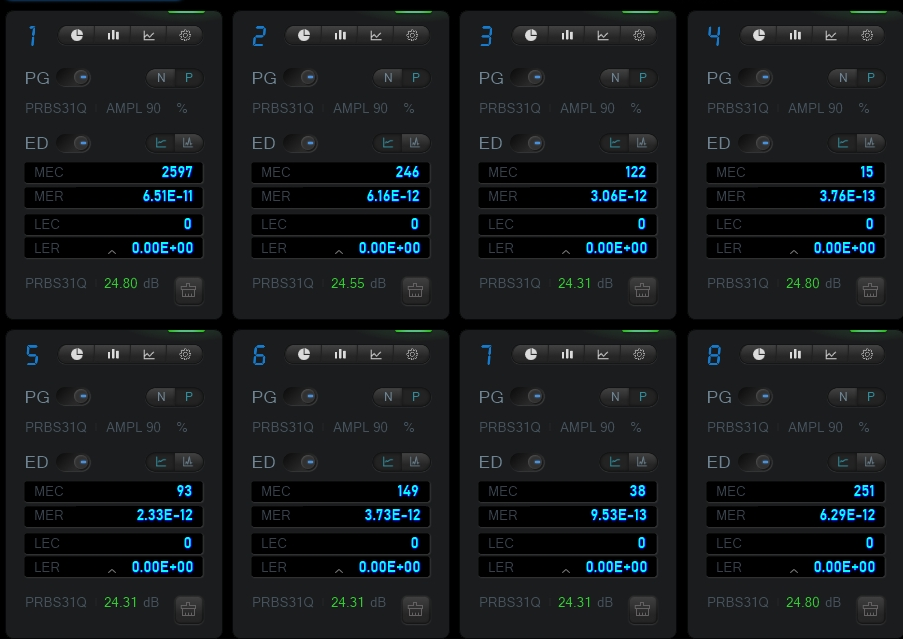The image size is (903, 639).
Task: Expand the LER caret on channel 2
Action: pos(339,251)
